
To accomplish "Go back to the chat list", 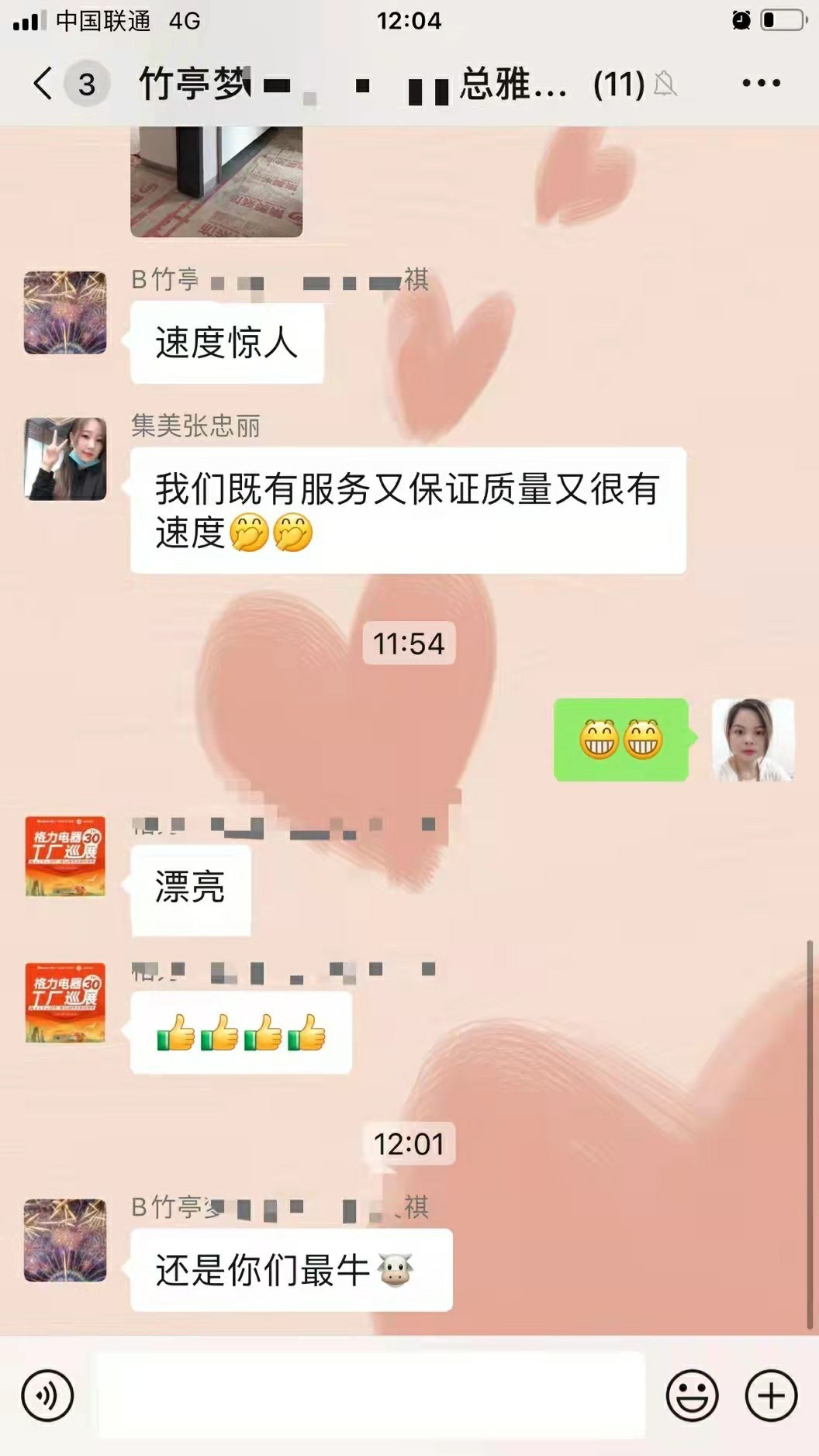I will [44, 83].
